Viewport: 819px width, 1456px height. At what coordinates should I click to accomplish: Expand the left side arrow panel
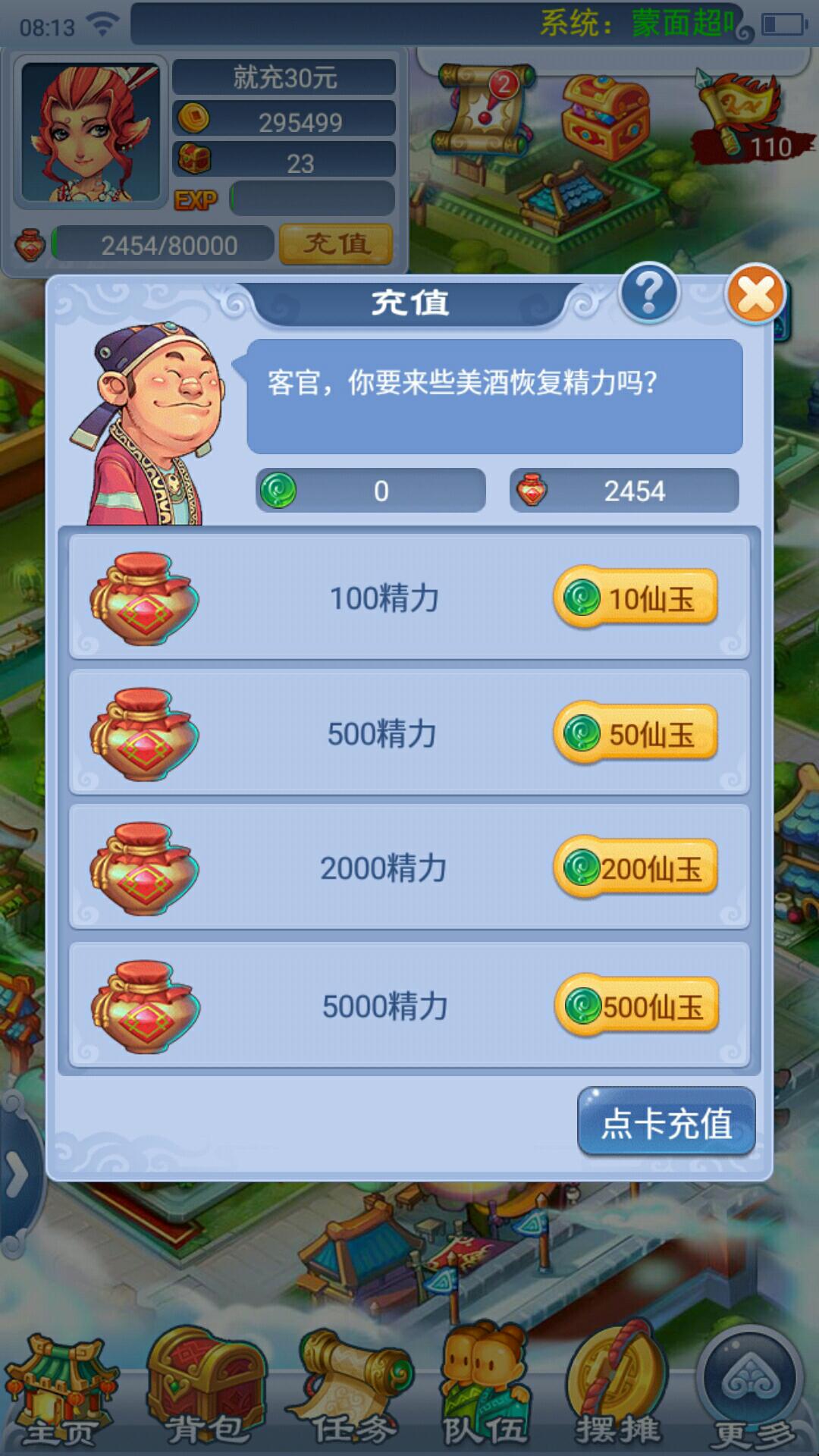tap(17, 1174)
